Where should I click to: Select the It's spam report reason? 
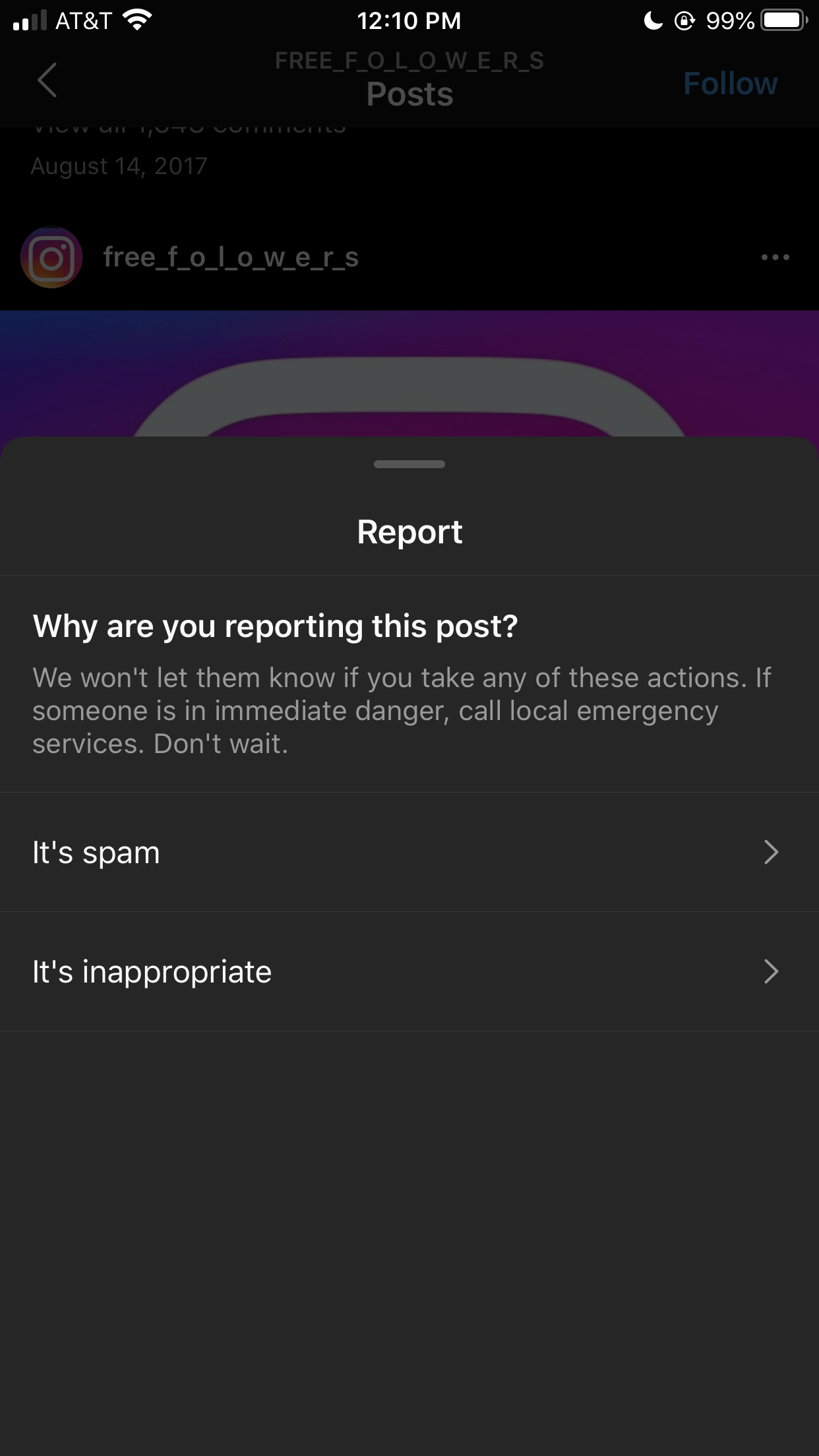click(409, 853)
